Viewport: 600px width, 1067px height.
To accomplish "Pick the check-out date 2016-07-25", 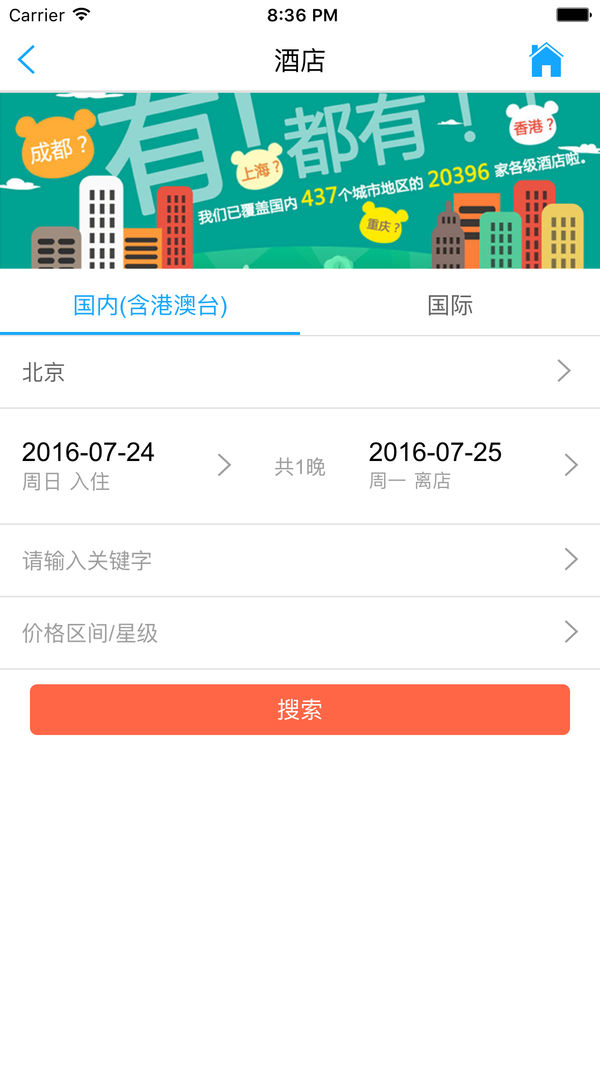I will [472, 465].
